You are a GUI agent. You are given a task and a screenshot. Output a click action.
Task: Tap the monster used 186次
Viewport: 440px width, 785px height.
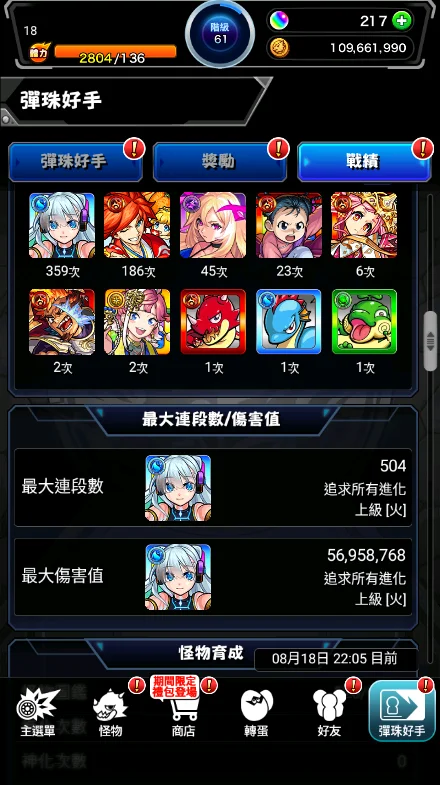point(137,225)
